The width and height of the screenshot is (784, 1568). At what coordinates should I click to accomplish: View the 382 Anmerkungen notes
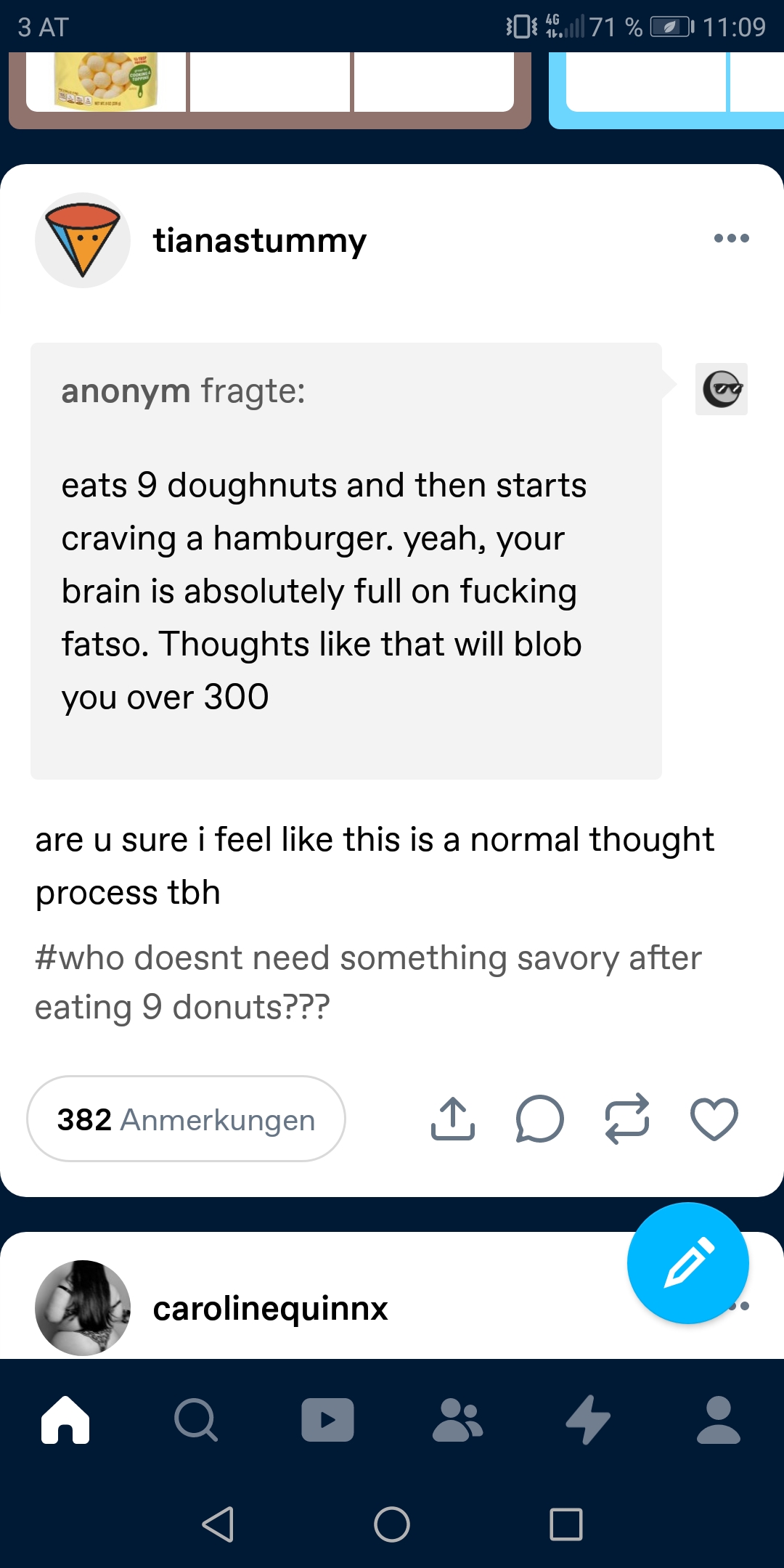[186, 1119]
